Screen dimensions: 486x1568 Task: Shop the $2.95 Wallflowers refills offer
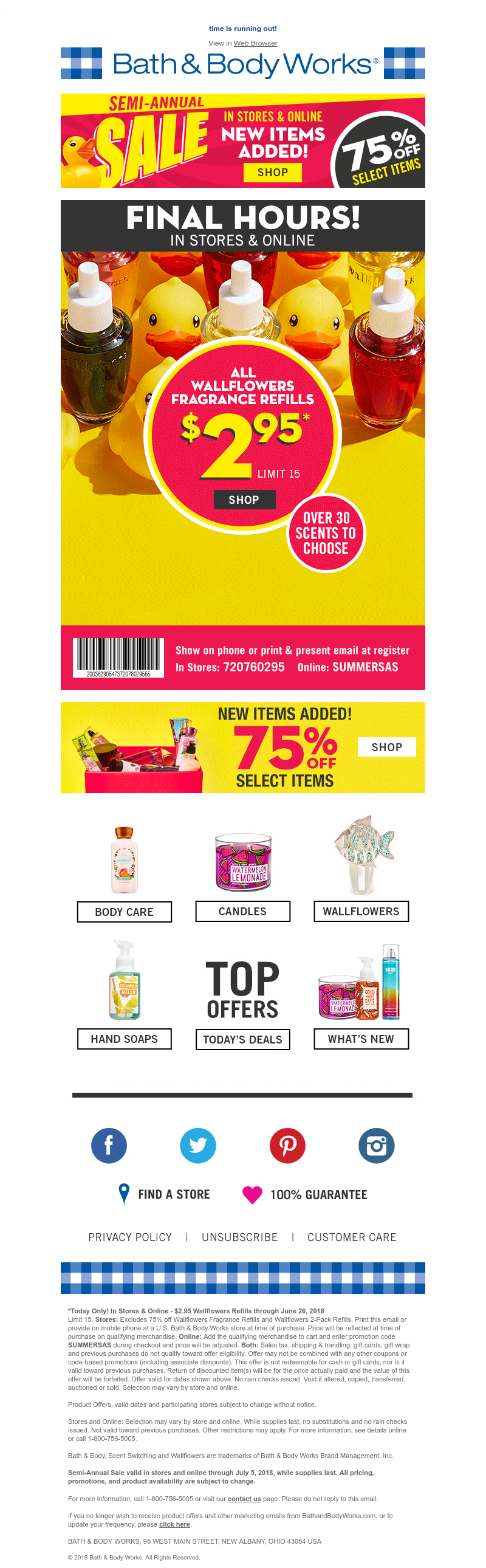click(244, 499)
